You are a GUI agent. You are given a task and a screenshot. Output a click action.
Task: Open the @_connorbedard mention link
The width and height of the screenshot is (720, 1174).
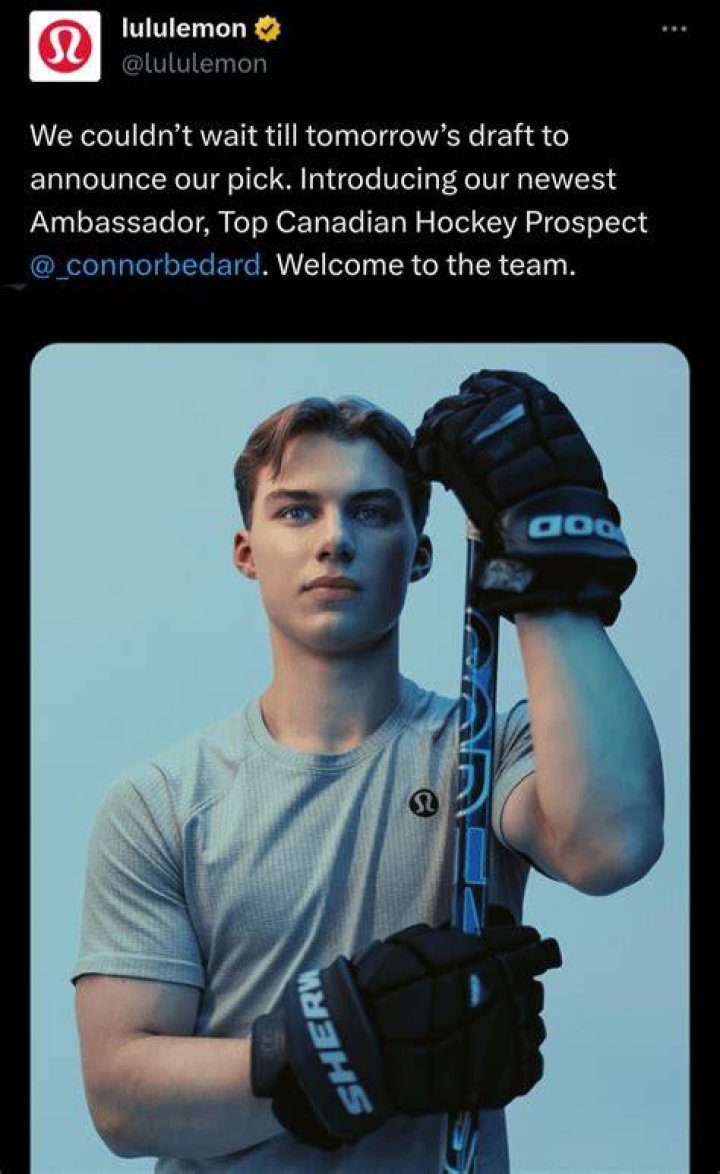click(x=146, y=264)
